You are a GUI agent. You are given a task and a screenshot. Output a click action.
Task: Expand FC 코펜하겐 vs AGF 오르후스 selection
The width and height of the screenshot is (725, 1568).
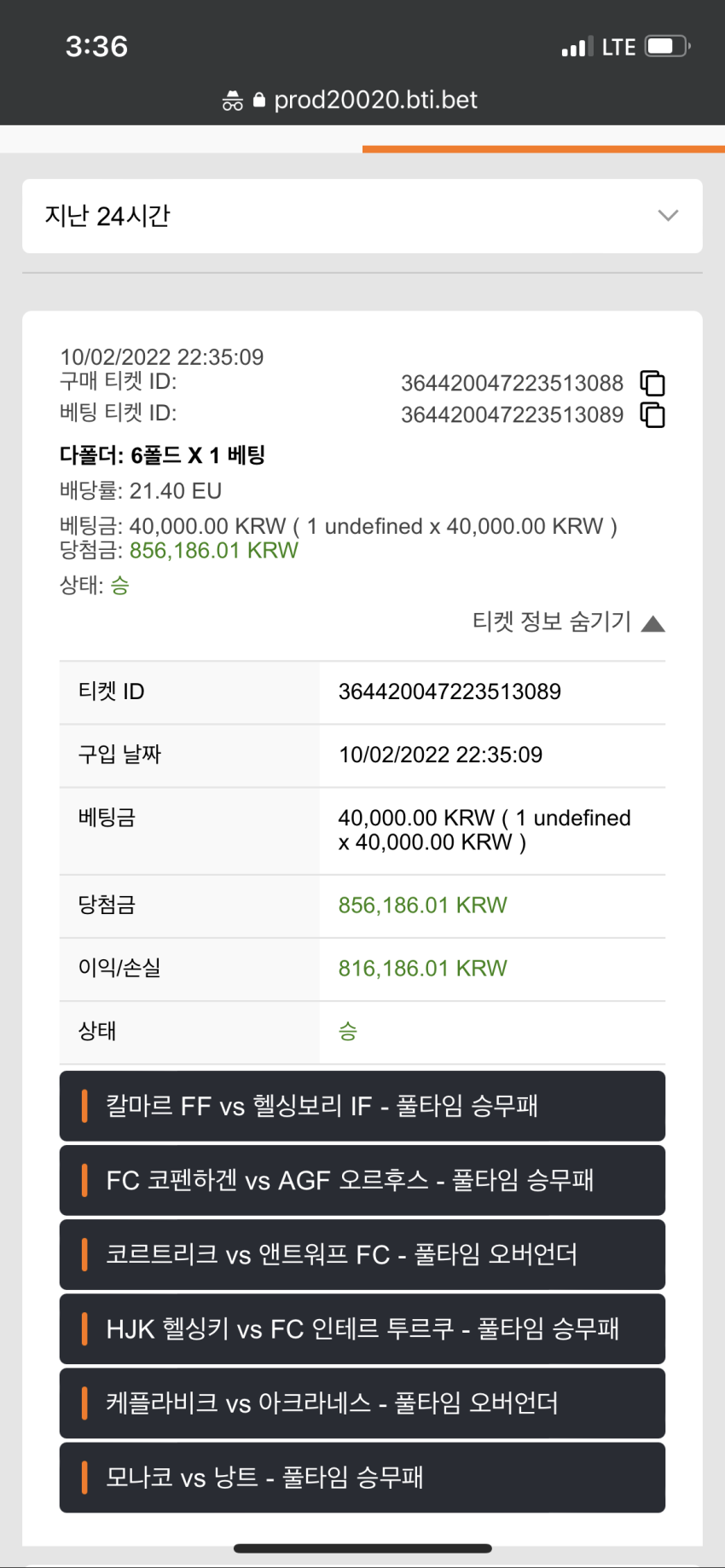coord(362,1180)
